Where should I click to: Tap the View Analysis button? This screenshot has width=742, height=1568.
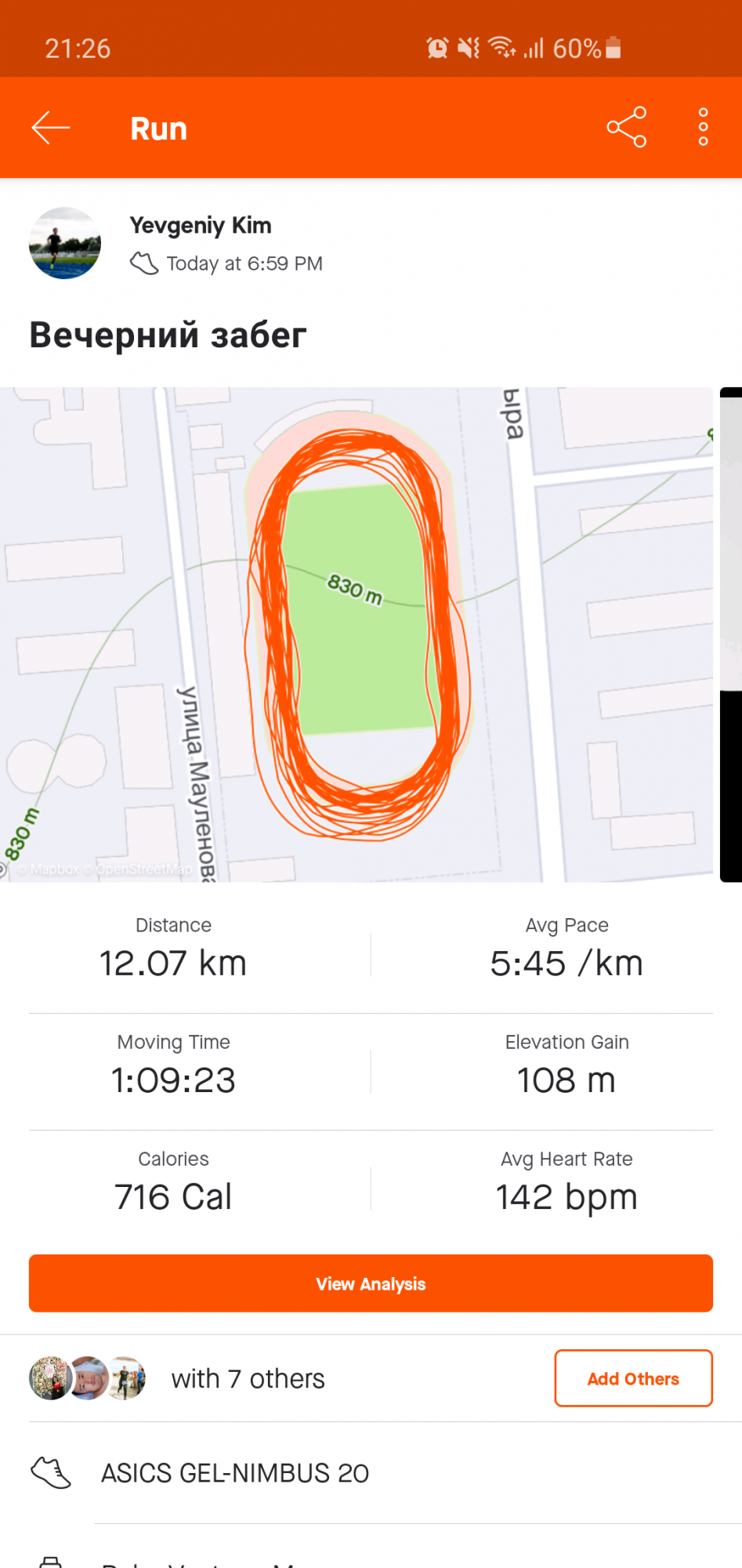371,1283
